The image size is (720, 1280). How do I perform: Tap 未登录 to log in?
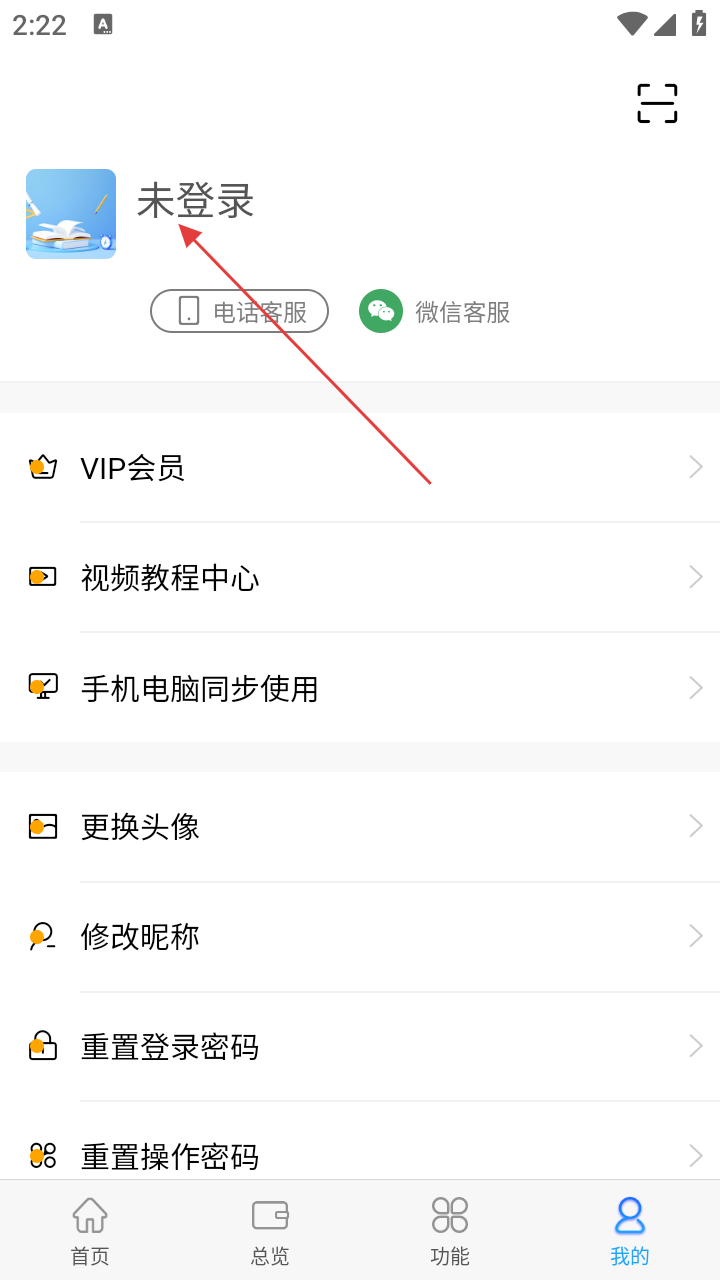pyautogui.click(x=196, y=201)
